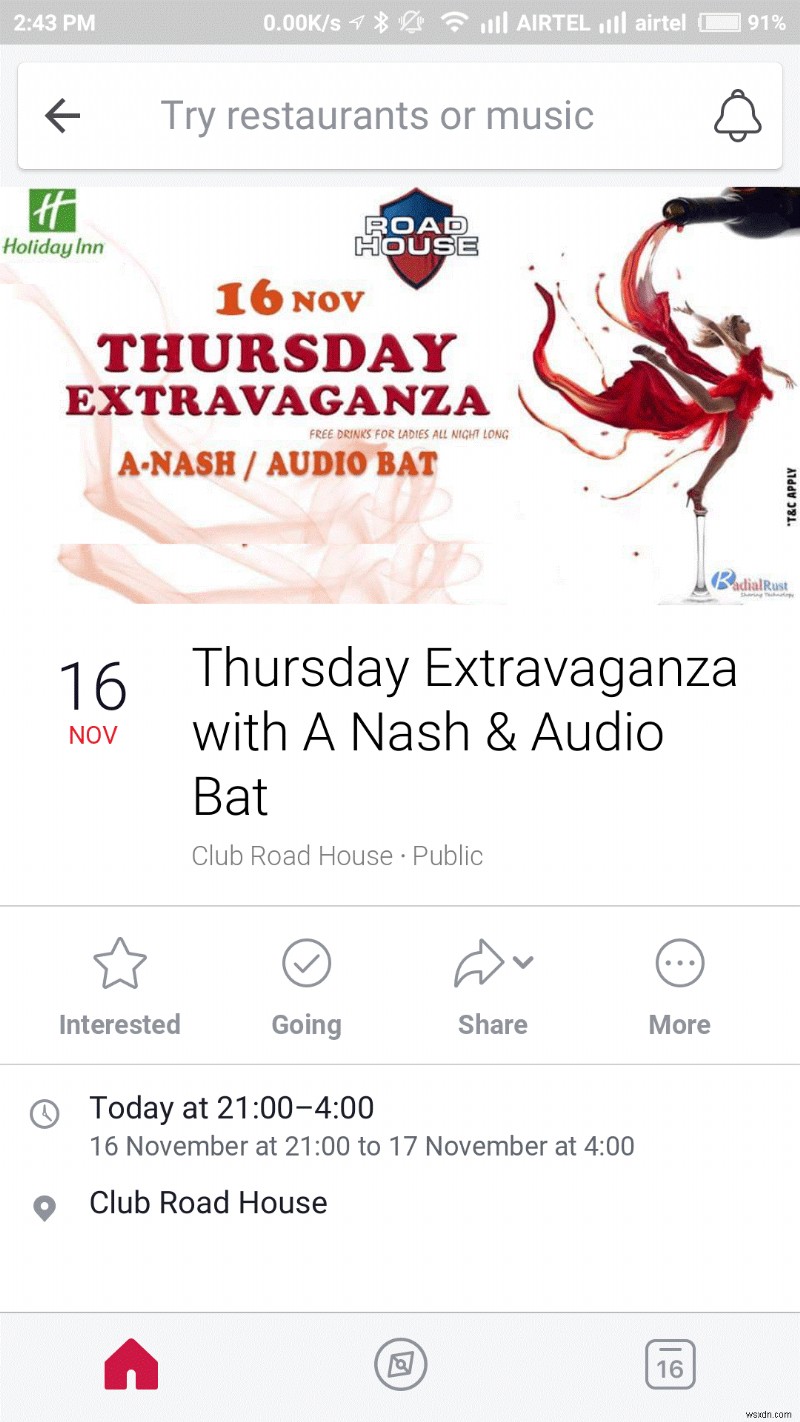Image resolution: width=800 pixels, height=1422 pixels.
Task: Switch to the Home tab
Action: (131, 1364)
